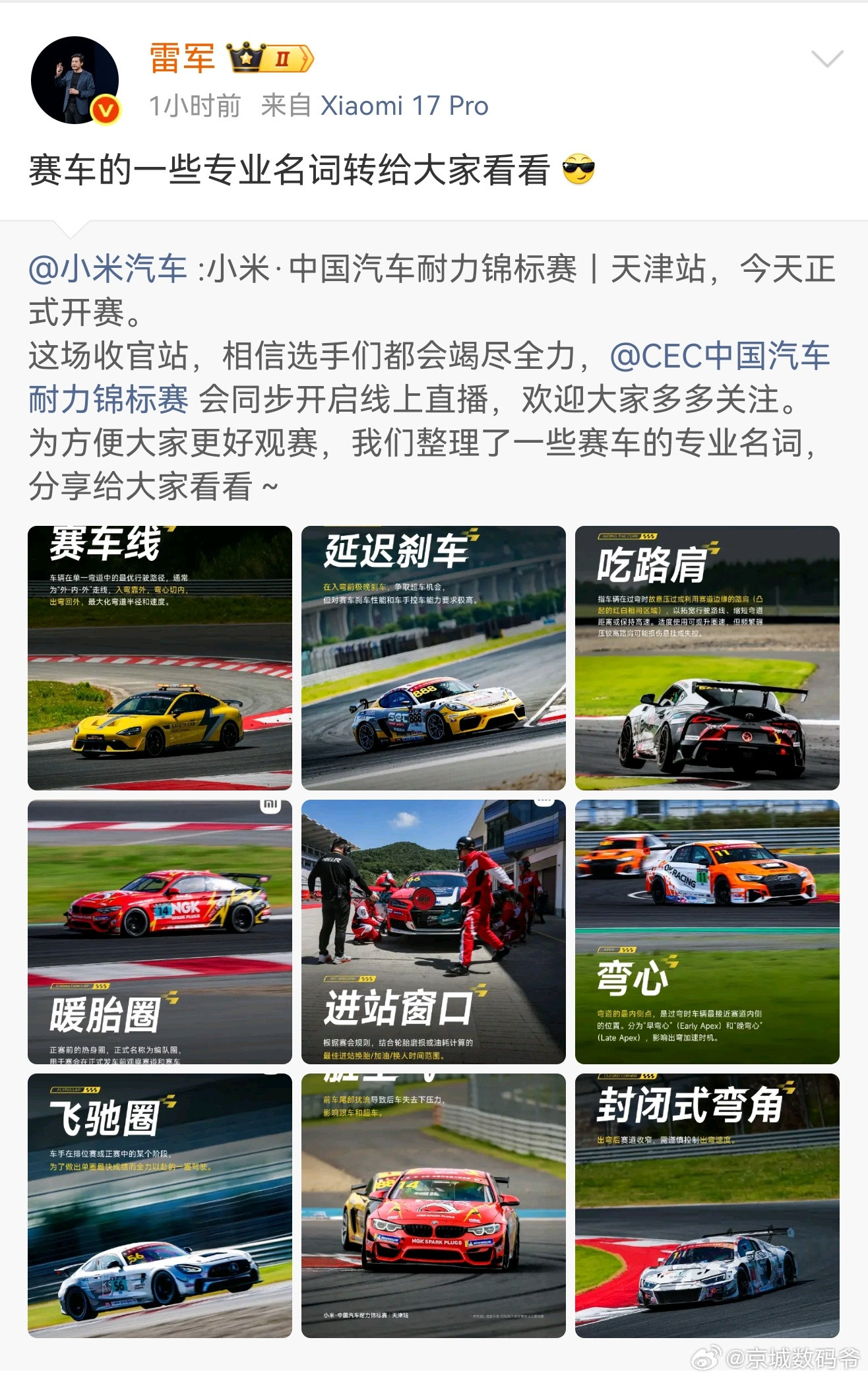Image resolution: width=868 pixels, height=1379 pixels.
Task: Open the 进站窗口 image
Action: click(x=434, y=930)
